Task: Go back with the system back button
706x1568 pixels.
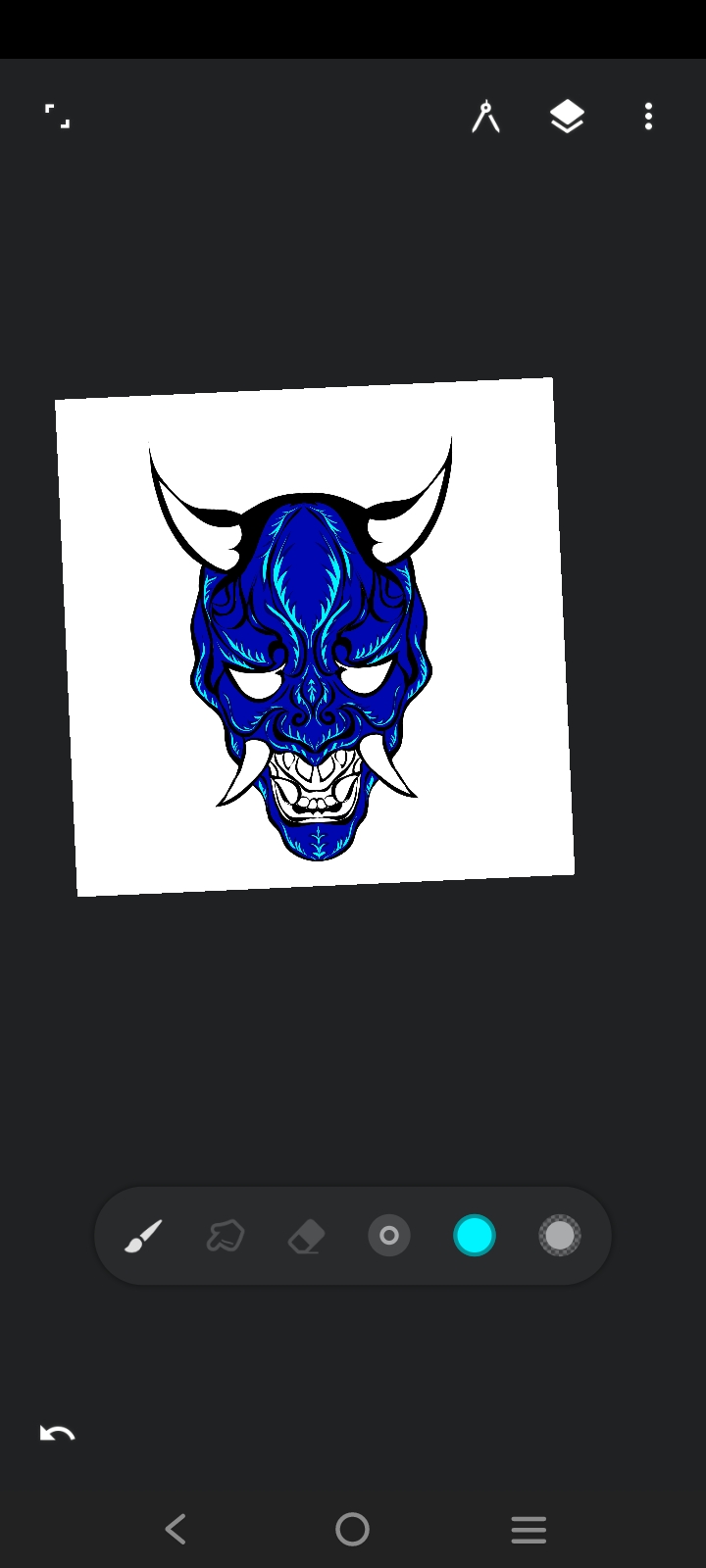Action: pyautogui.click(x=176, y=1529)
